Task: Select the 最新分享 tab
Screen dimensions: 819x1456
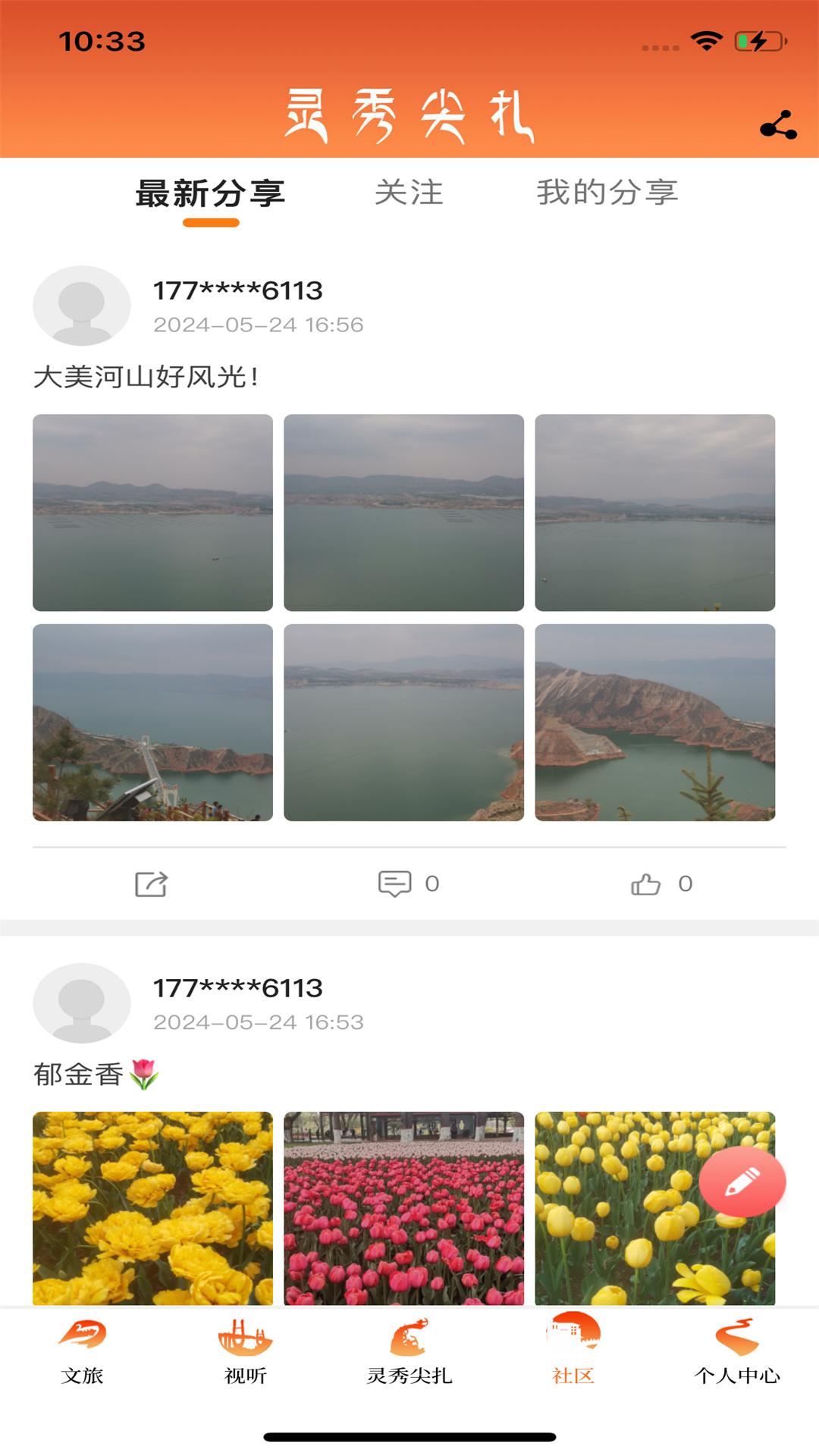Action: tap(211, 193)
